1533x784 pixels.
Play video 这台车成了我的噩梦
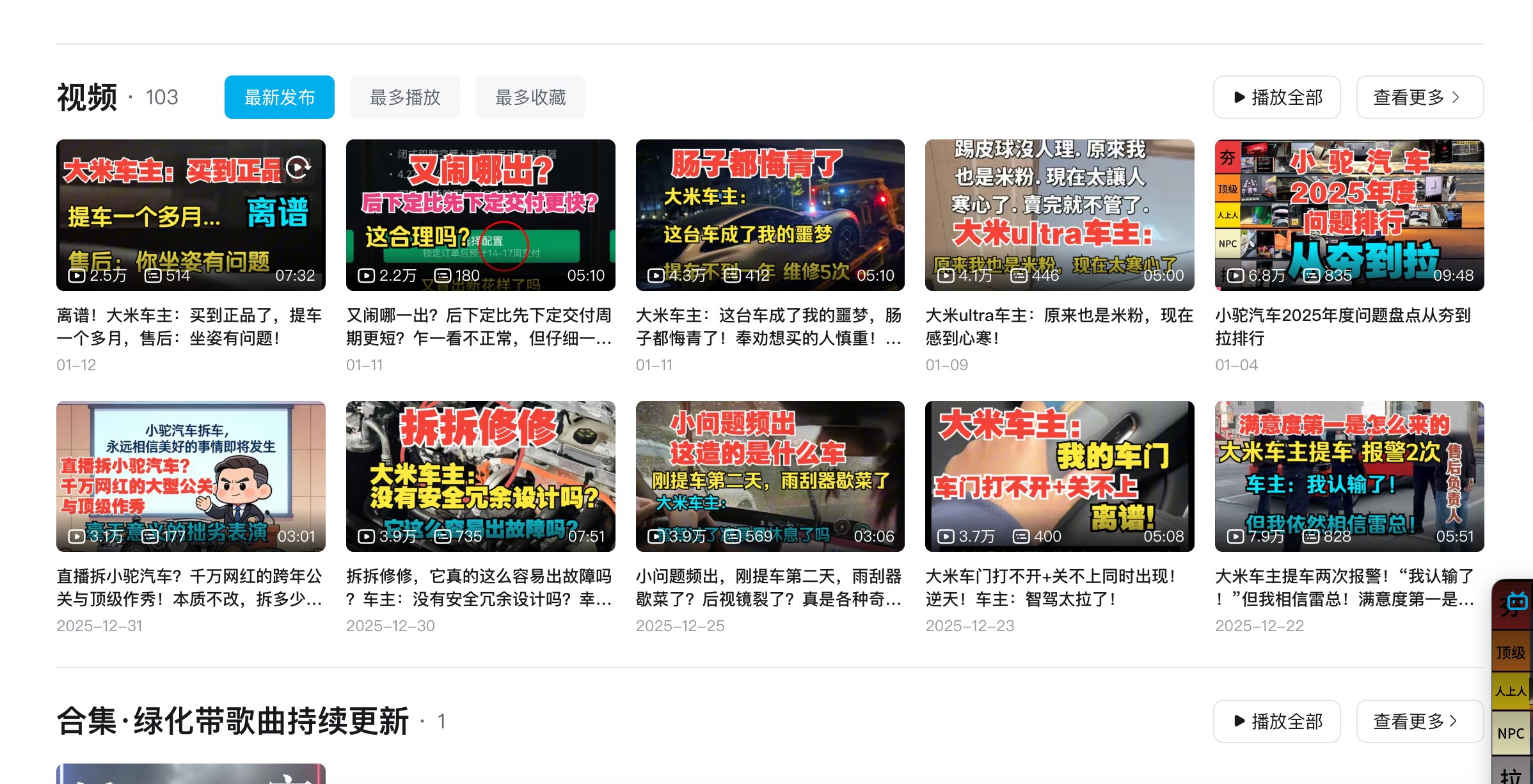click(x=770, y=215)
